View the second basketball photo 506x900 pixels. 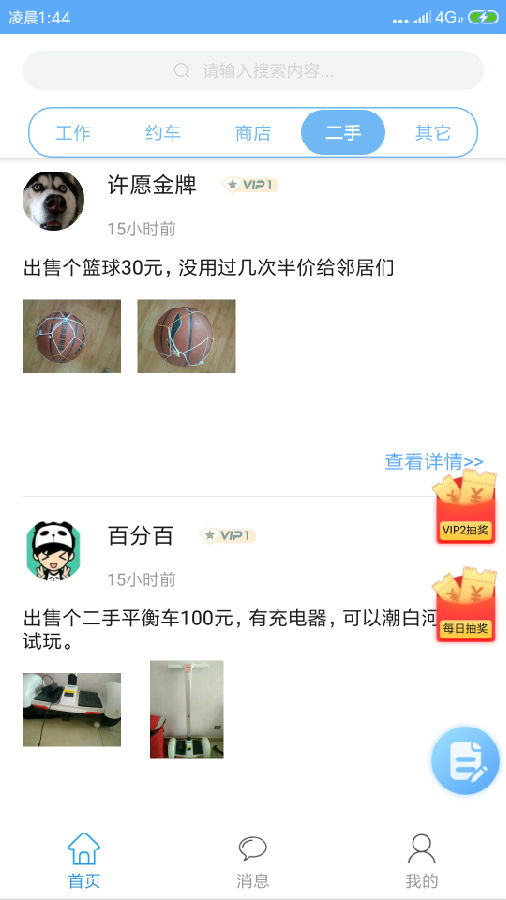(186, 336)
